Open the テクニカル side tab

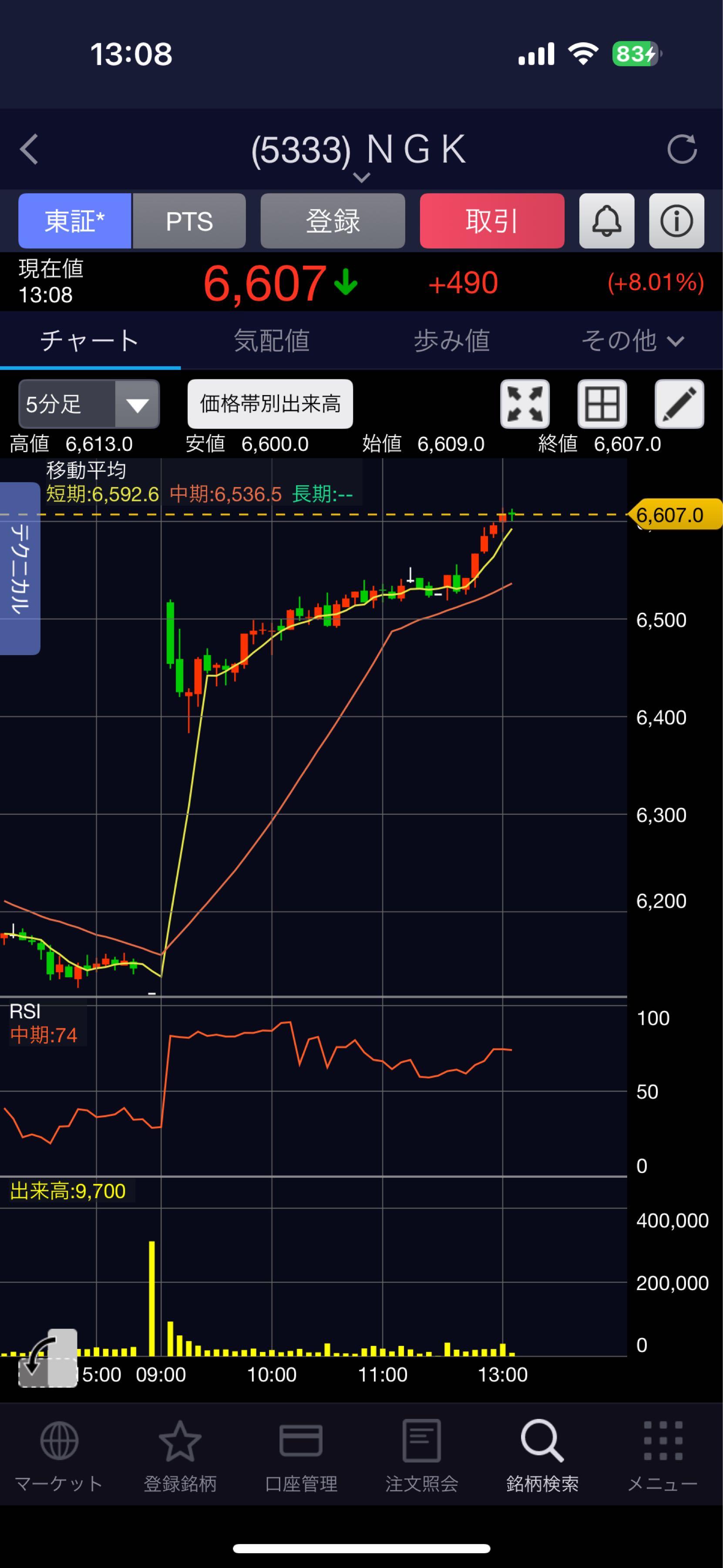[x=20, y=568]
